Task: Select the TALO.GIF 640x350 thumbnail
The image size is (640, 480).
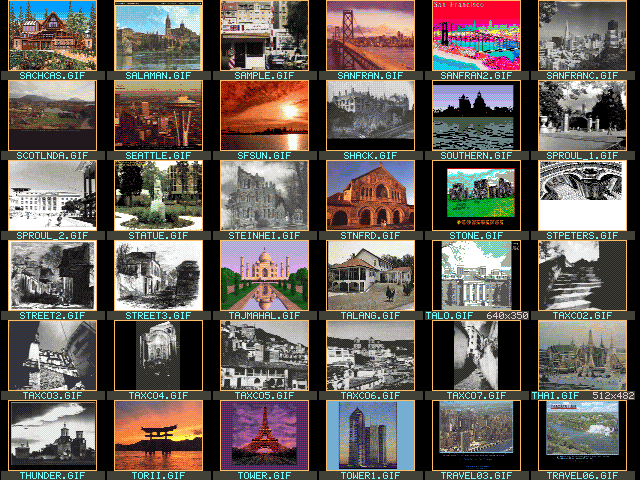Action: coord(476,276)
